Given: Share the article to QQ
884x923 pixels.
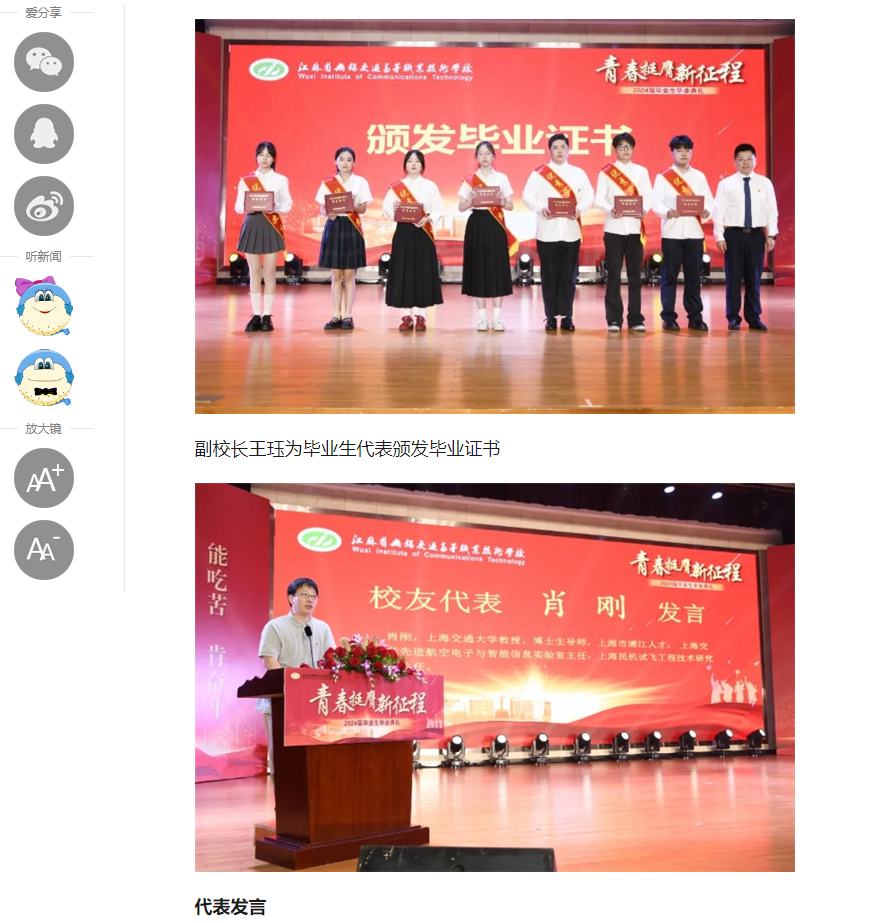Looking at the screenshot, I should 44,134.
